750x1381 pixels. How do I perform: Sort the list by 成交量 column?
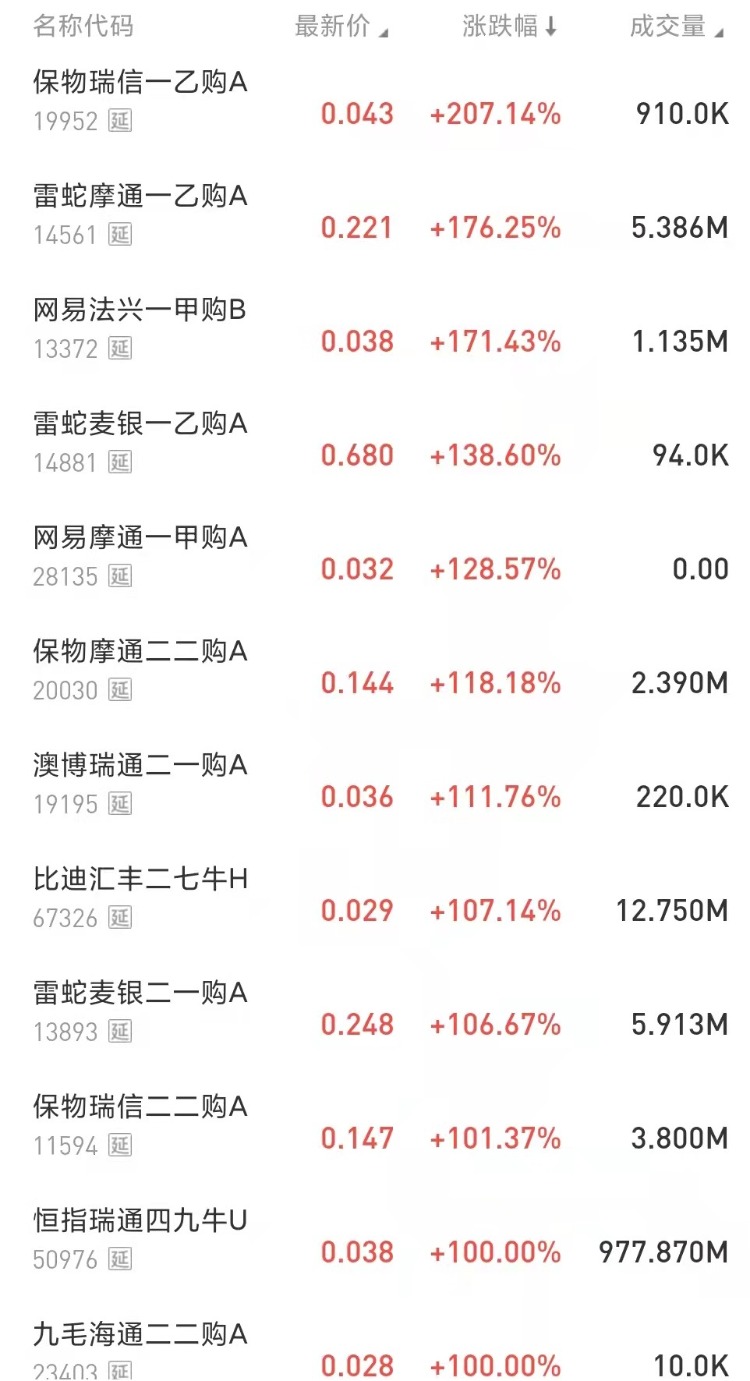(x=677, y=27)
